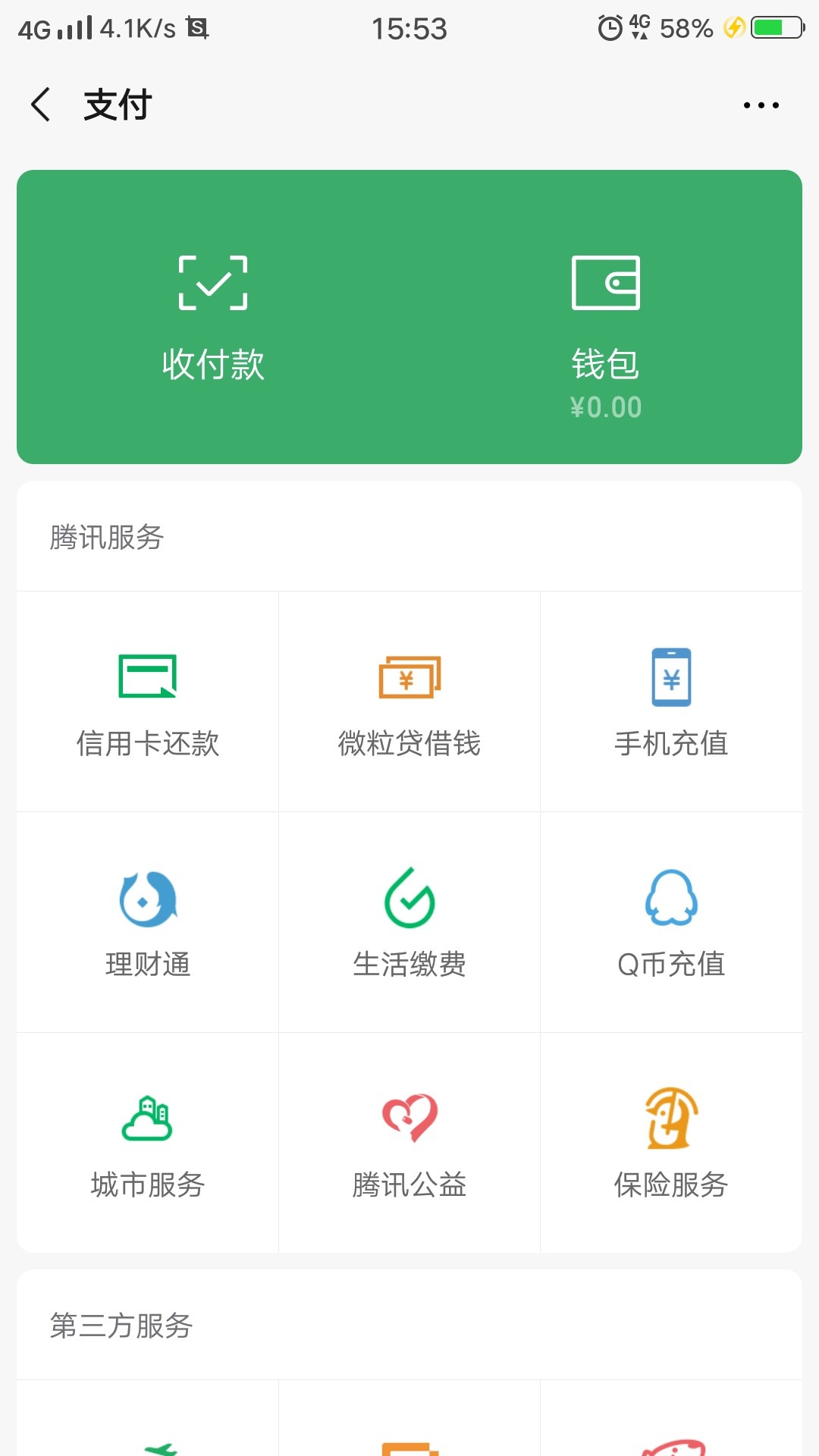Open the 钱包 wallet

pyautogui.click(x=605, y=317)
